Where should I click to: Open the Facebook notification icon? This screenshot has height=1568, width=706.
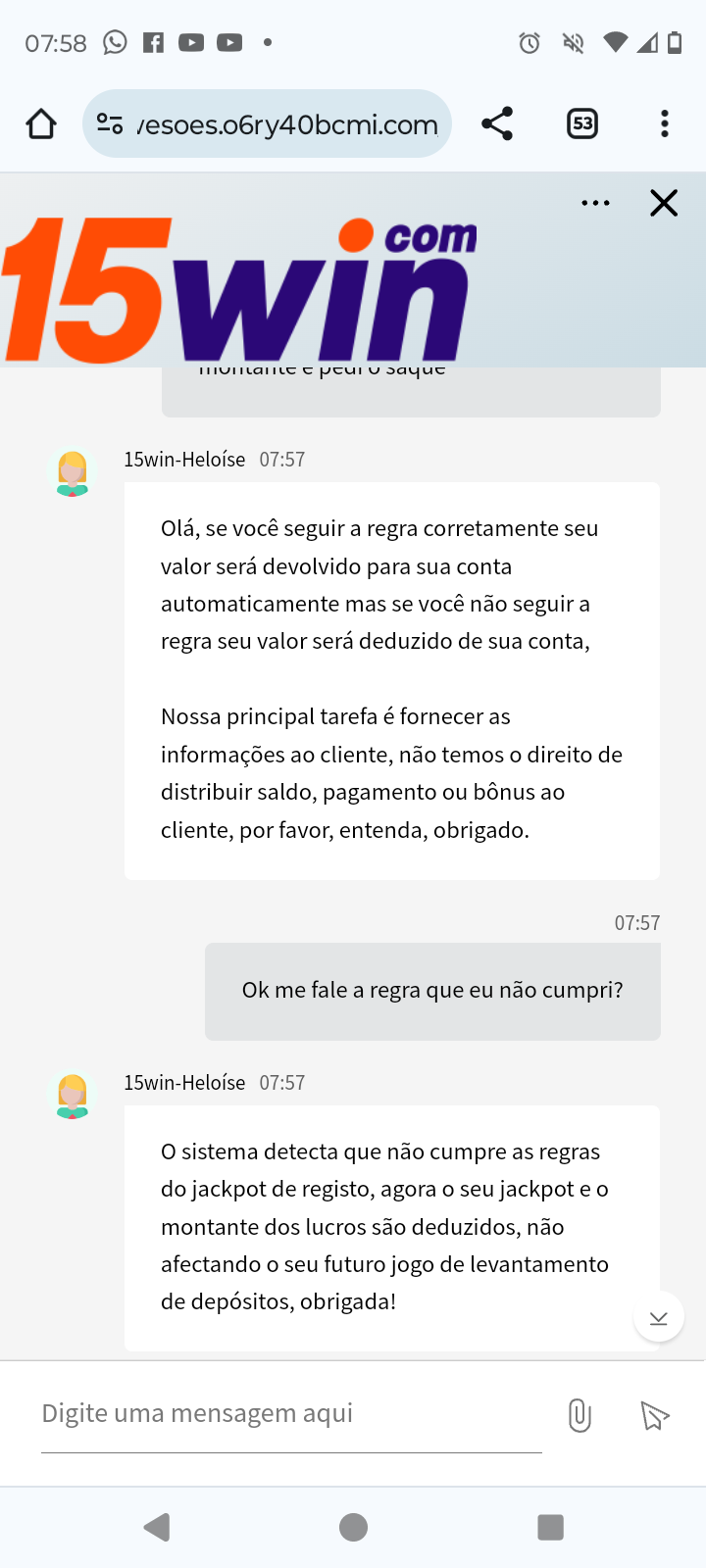(x=154, y=42)
